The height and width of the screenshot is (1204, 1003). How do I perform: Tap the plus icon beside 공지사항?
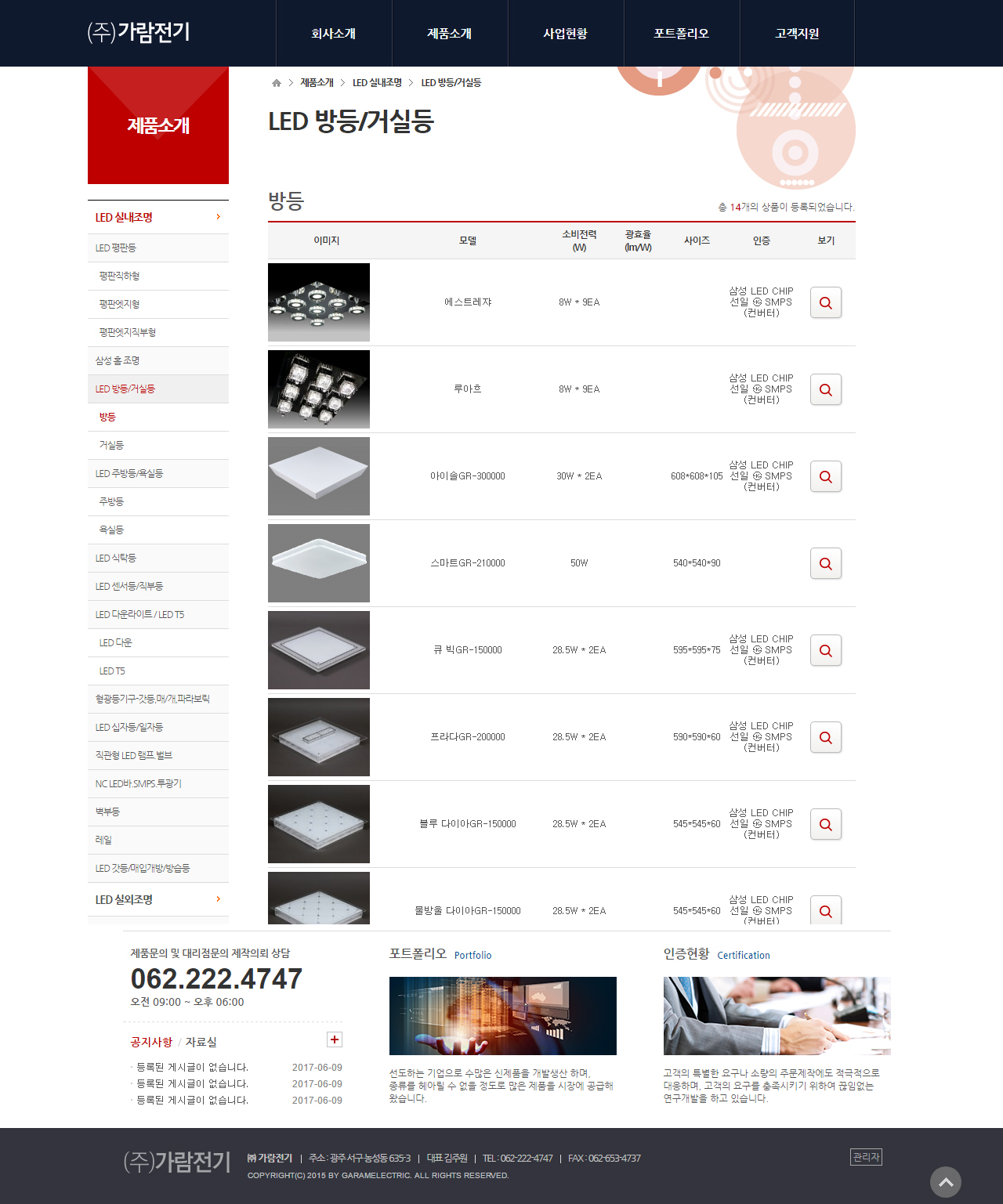click(335, 1039)
